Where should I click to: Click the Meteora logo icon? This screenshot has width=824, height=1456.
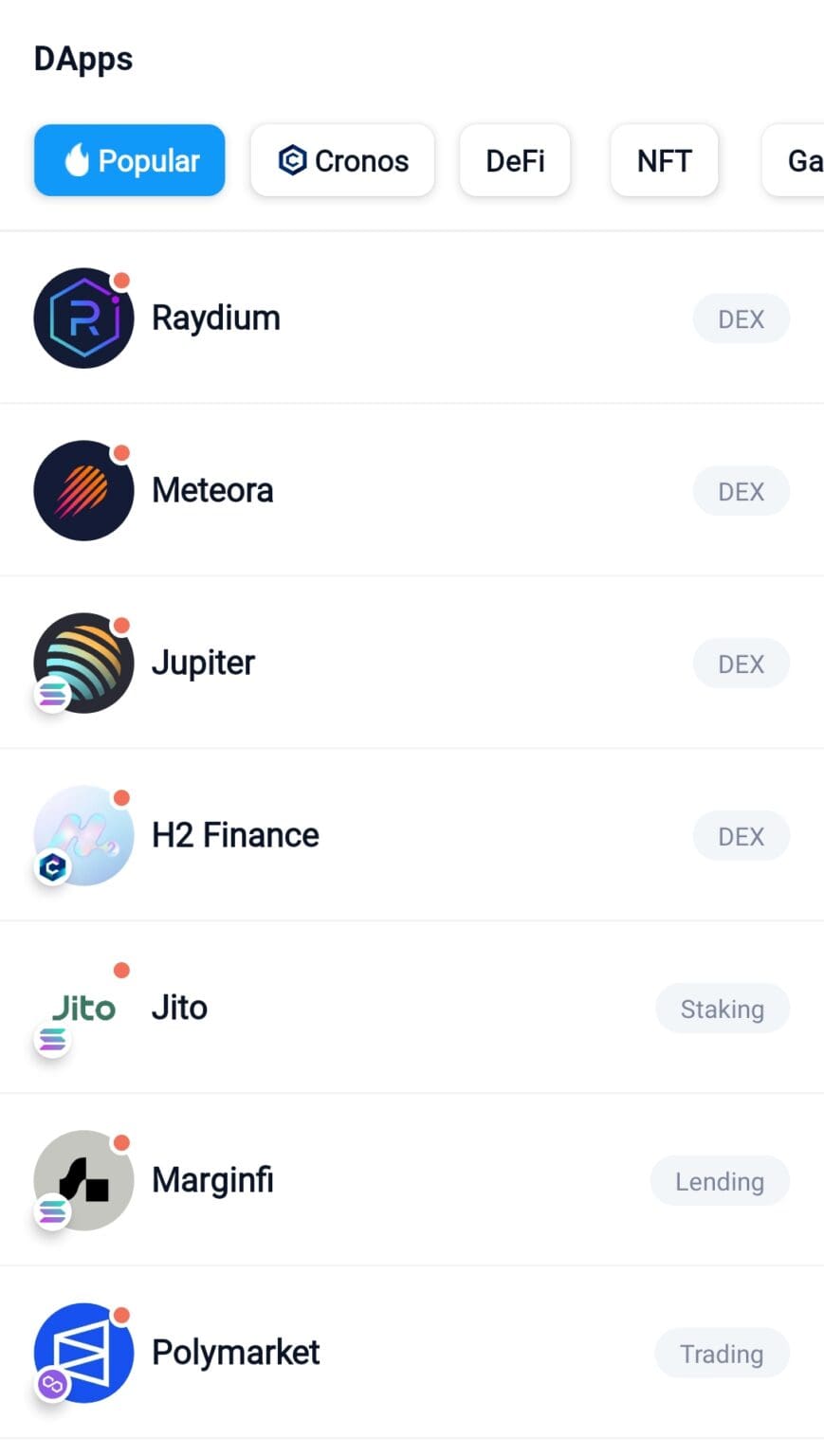click(83, 490)
